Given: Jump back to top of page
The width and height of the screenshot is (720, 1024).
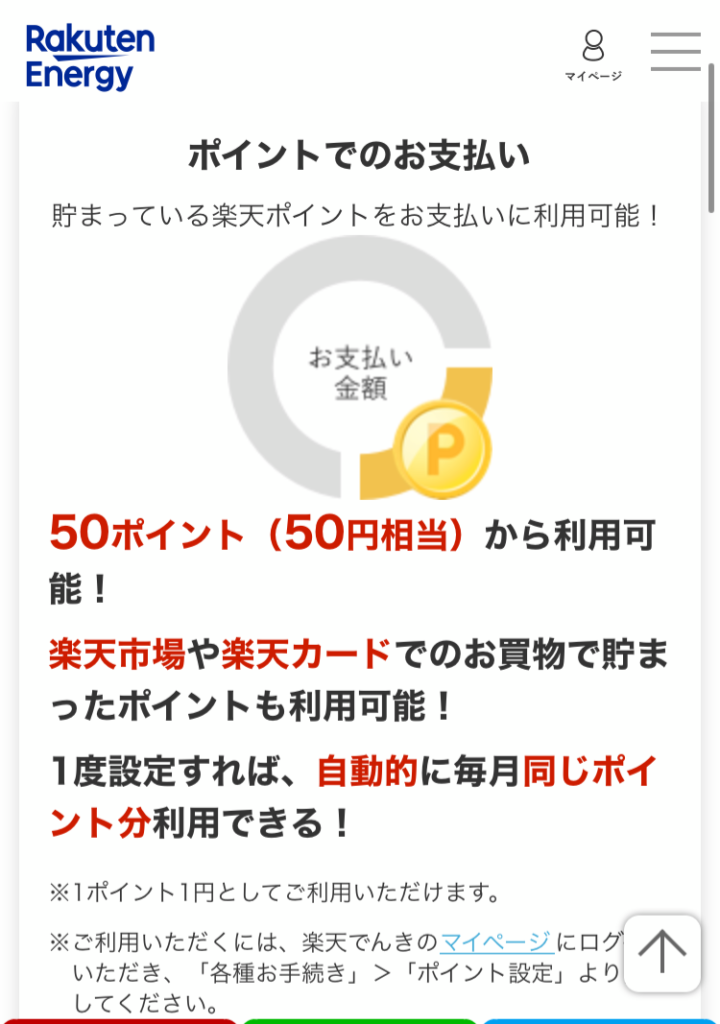Looking at the screenshot, I should [x=662, y=952].
